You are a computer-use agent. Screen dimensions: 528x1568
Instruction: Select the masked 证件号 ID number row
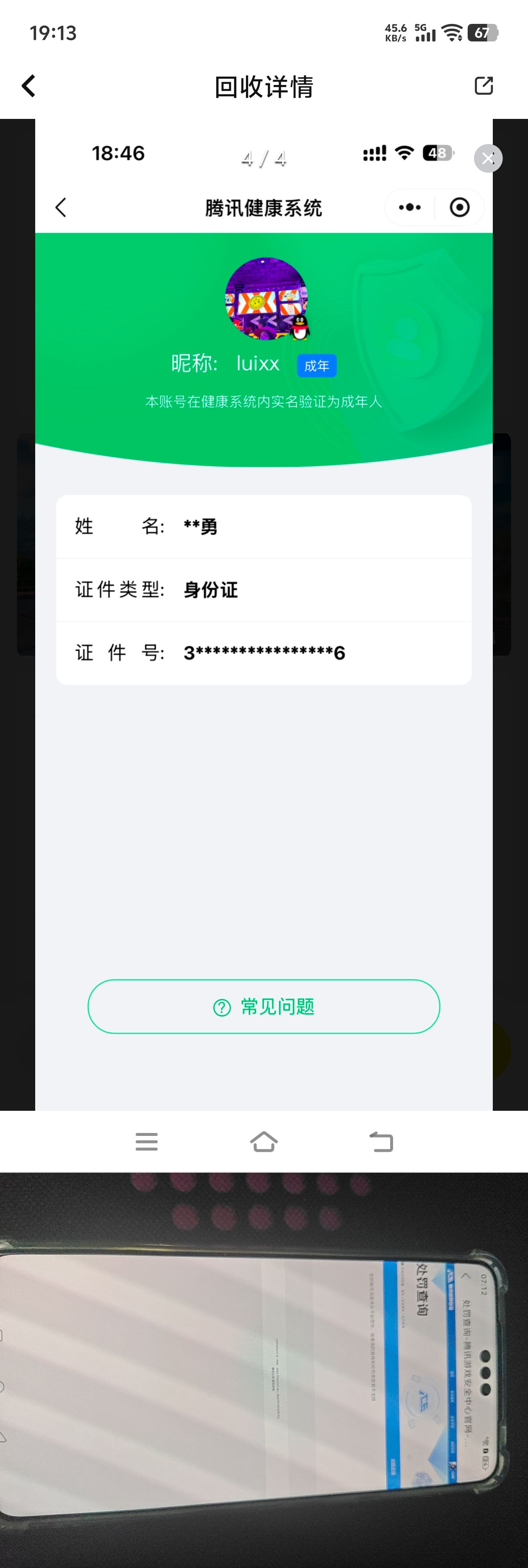click(x=264, y=652)
